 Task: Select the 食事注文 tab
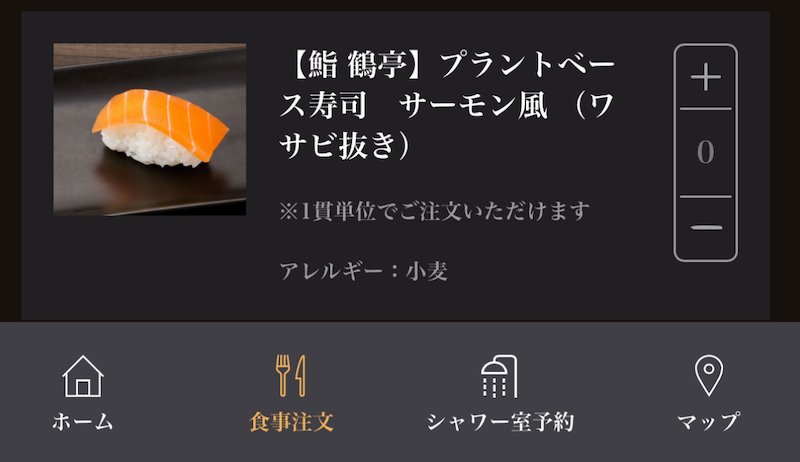291,393
